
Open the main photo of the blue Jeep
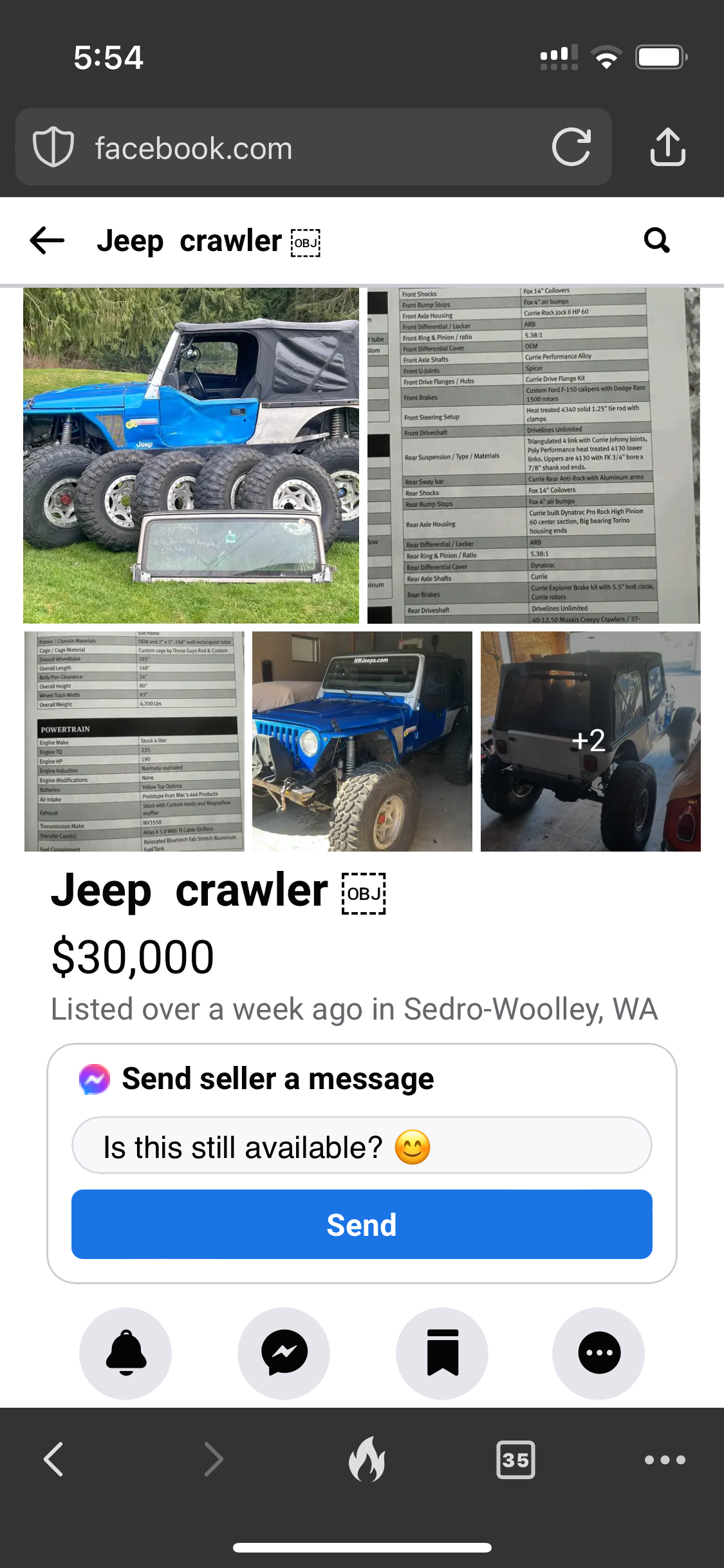191,455
